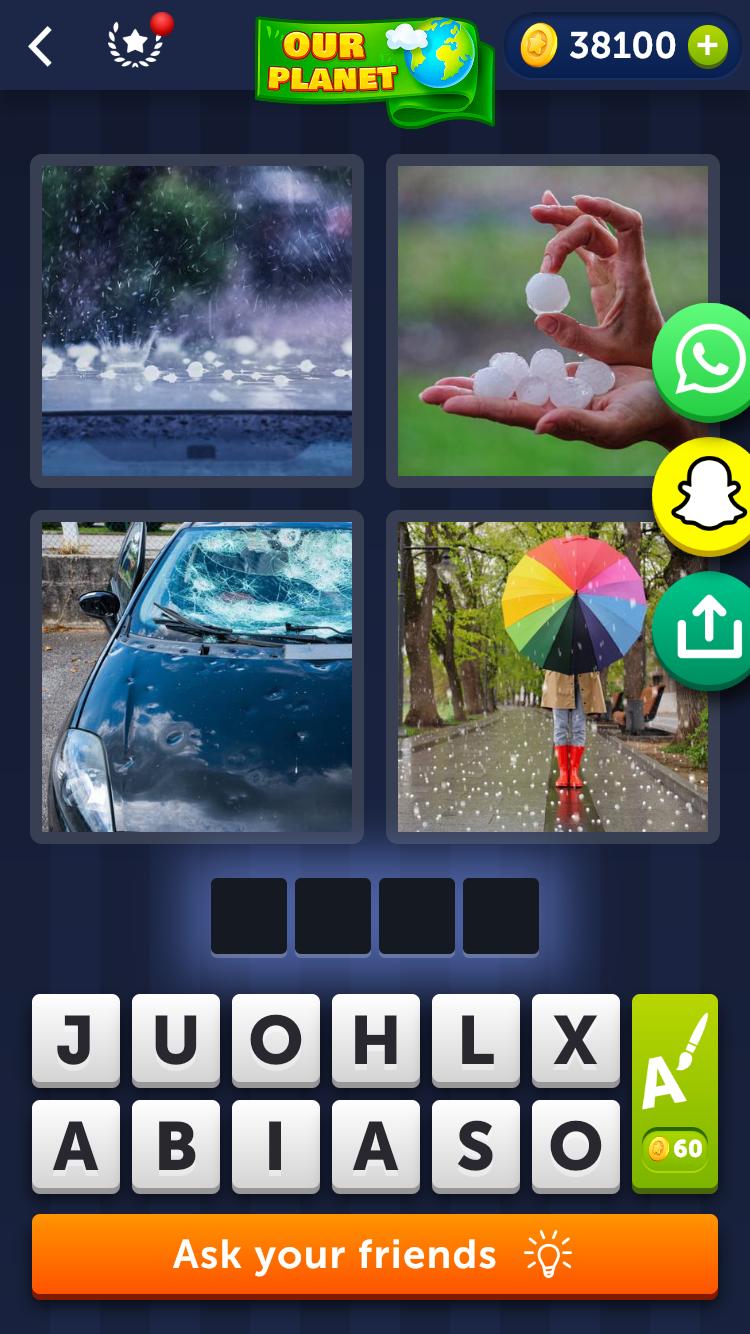Image resolution: width=750 pixels, height=1334 pixels.
Task: Share the puzzle via WhatsApp
Action: (708, 361)
